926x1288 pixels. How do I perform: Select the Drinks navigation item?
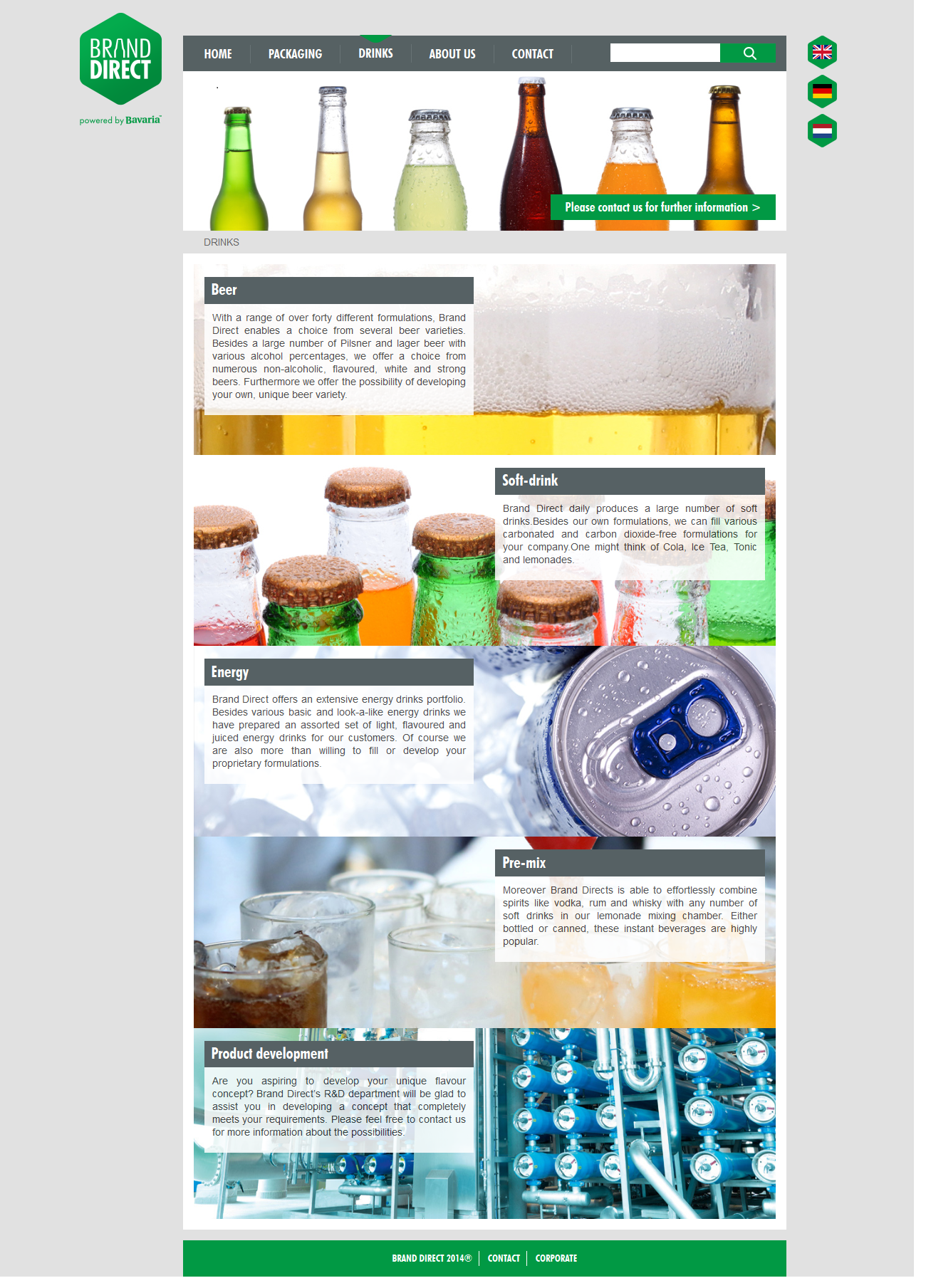point(375,53)
